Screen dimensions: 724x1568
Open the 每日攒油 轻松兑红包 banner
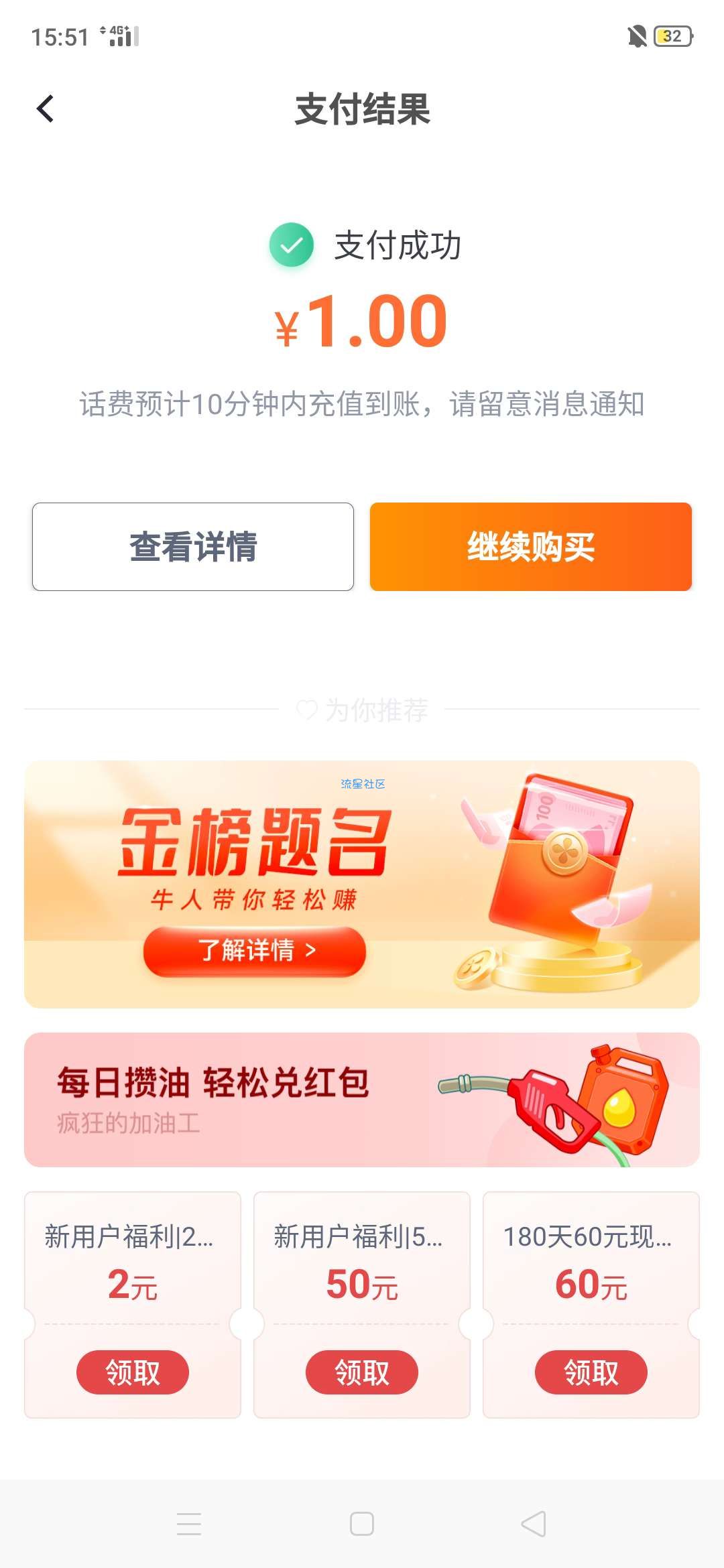pos(361,1100)
